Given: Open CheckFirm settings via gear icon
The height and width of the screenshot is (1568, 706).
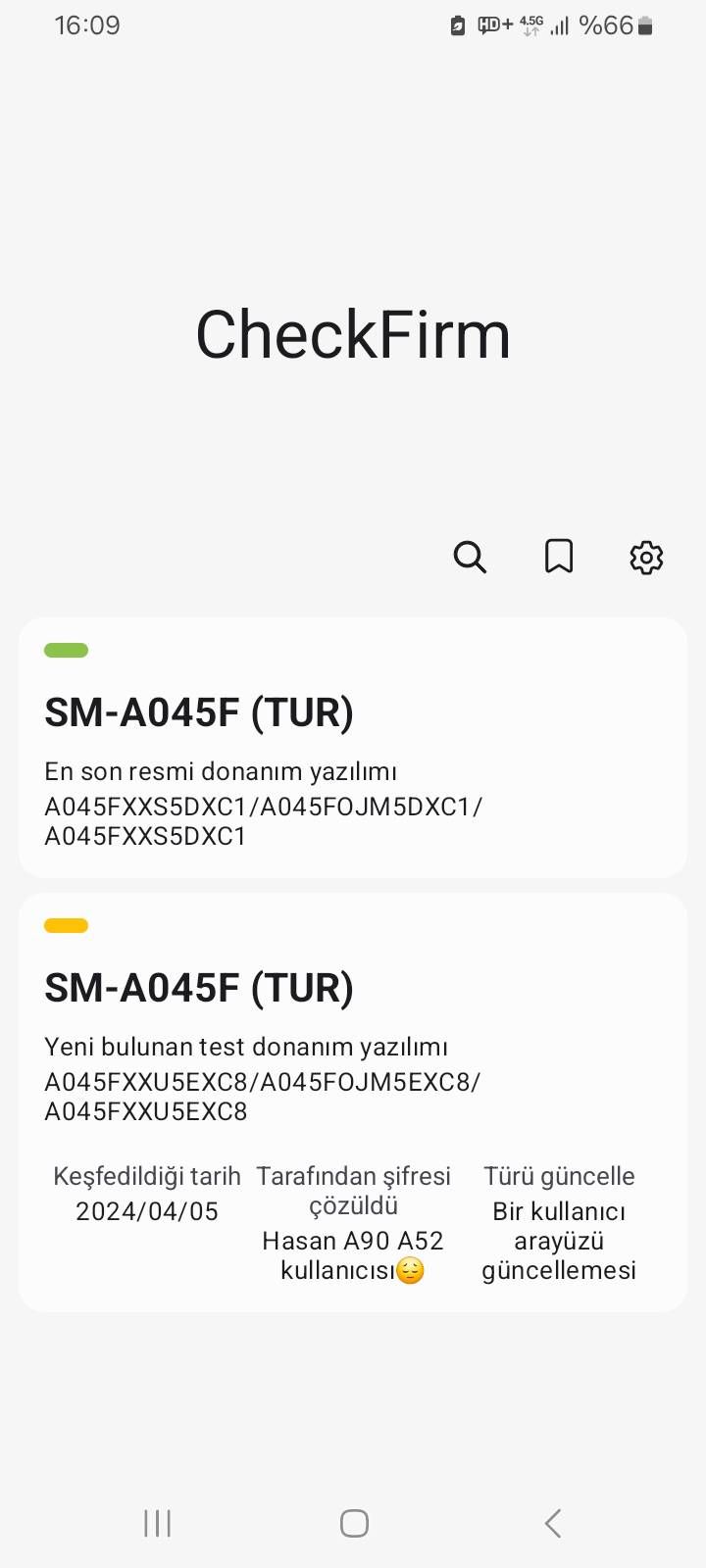Looking at the screenshot, I should click(x=645, y=557).
